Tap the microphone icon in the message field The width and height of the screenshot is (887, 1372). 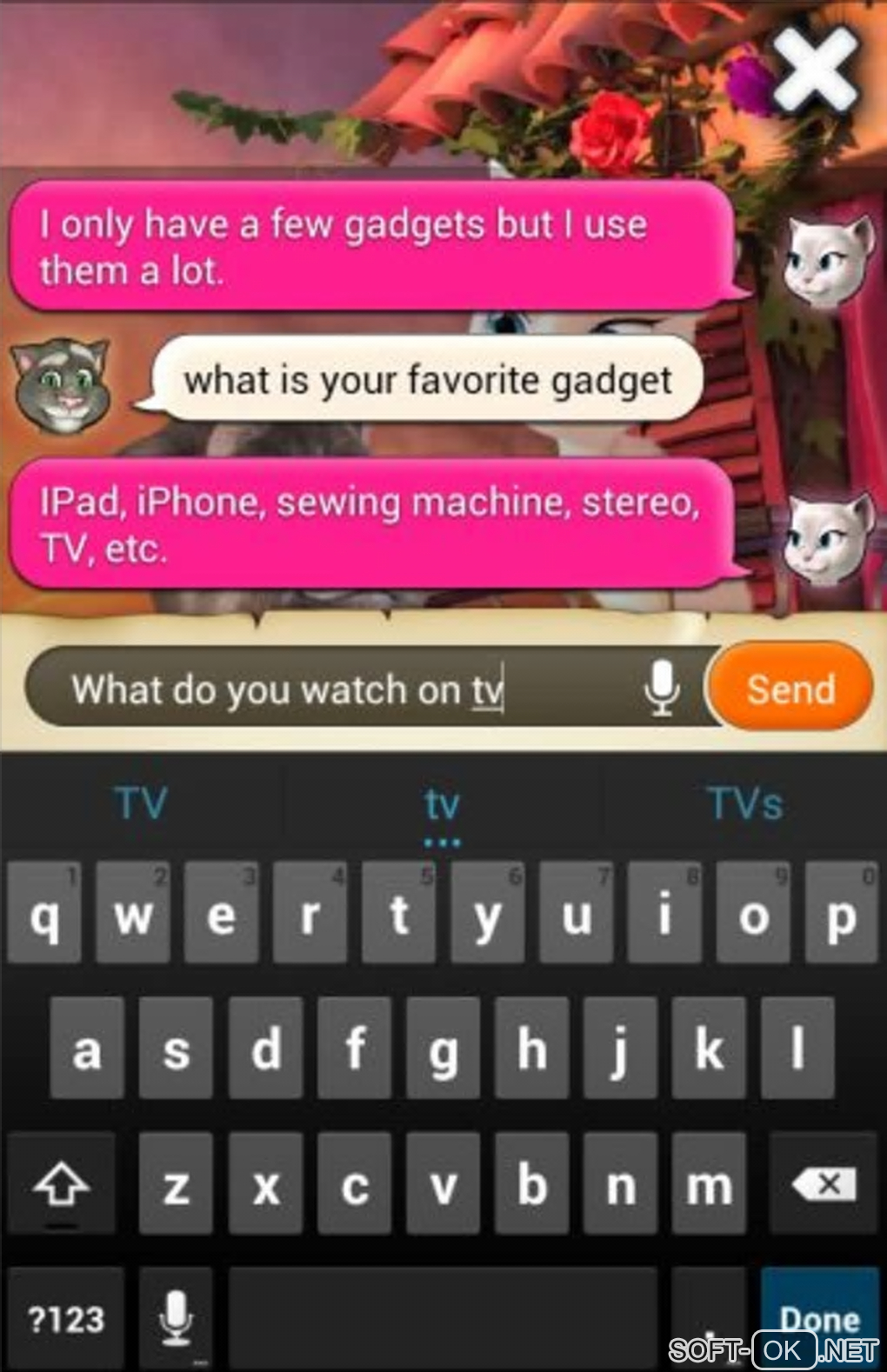(x=661, y=687)
